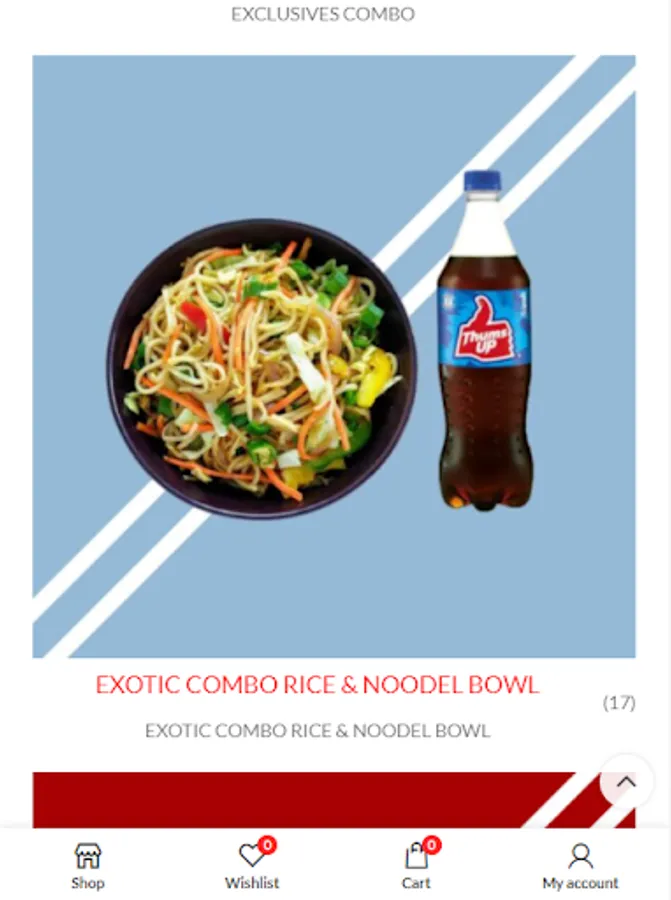The width and height of the screenshot is (671, 900).
Task: Switch to My account
Action: [580, 865]
